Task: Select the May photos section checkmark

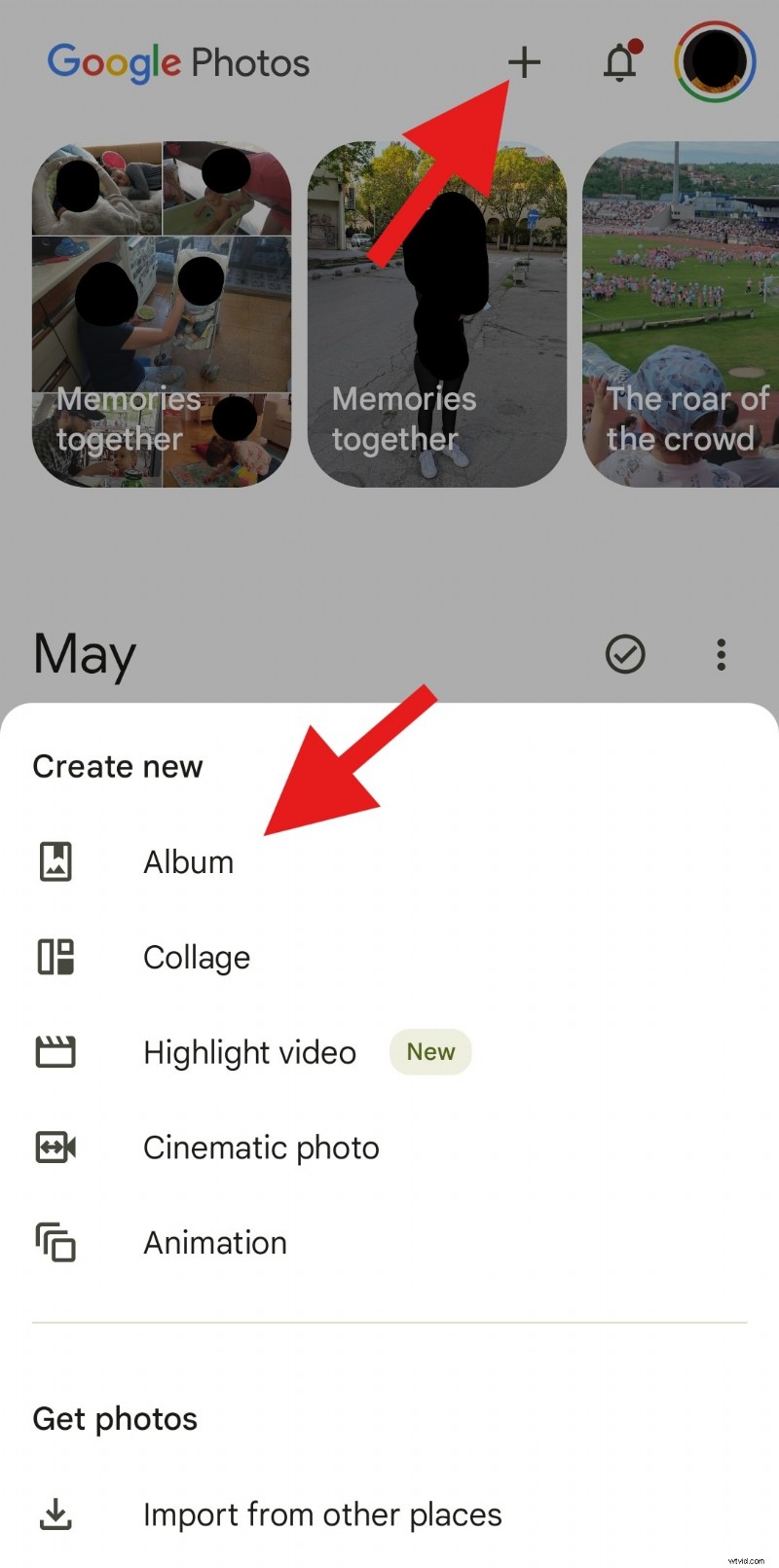Action: 626,654
